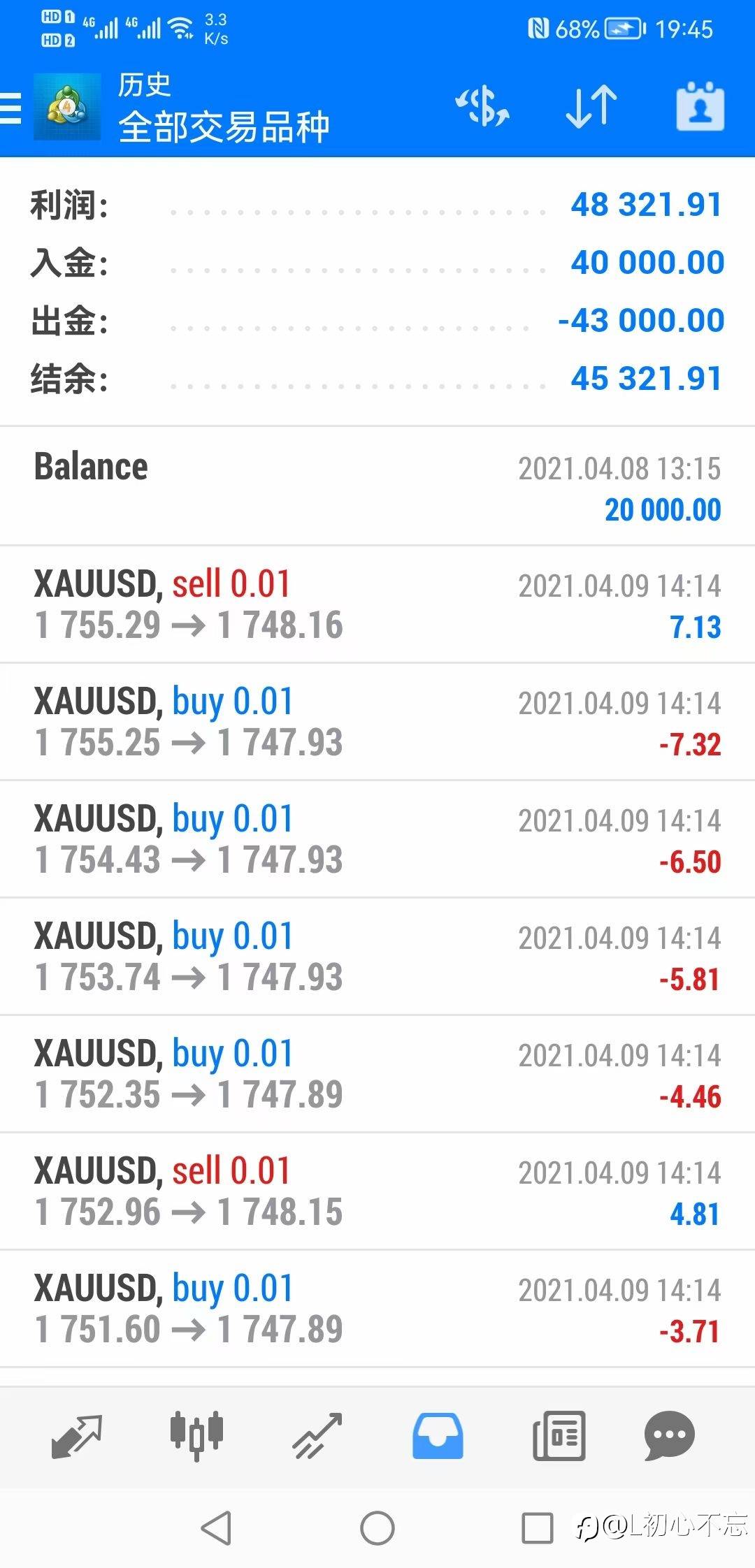Go to the system home screen
755x1568 pixels.
(x=377, y=1528)
